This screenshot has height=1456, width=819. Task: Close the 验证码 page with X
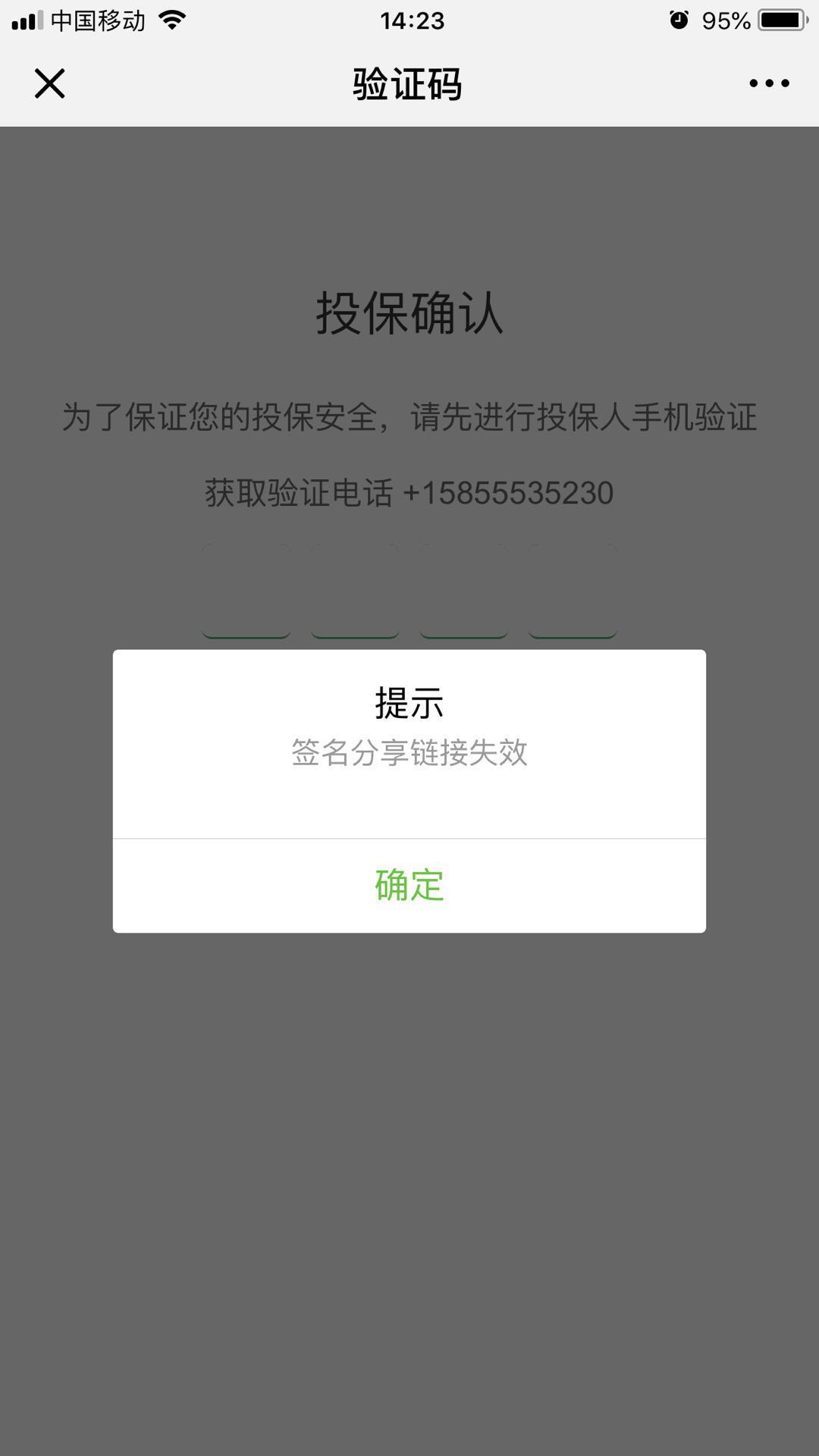[x=50, y=83]
